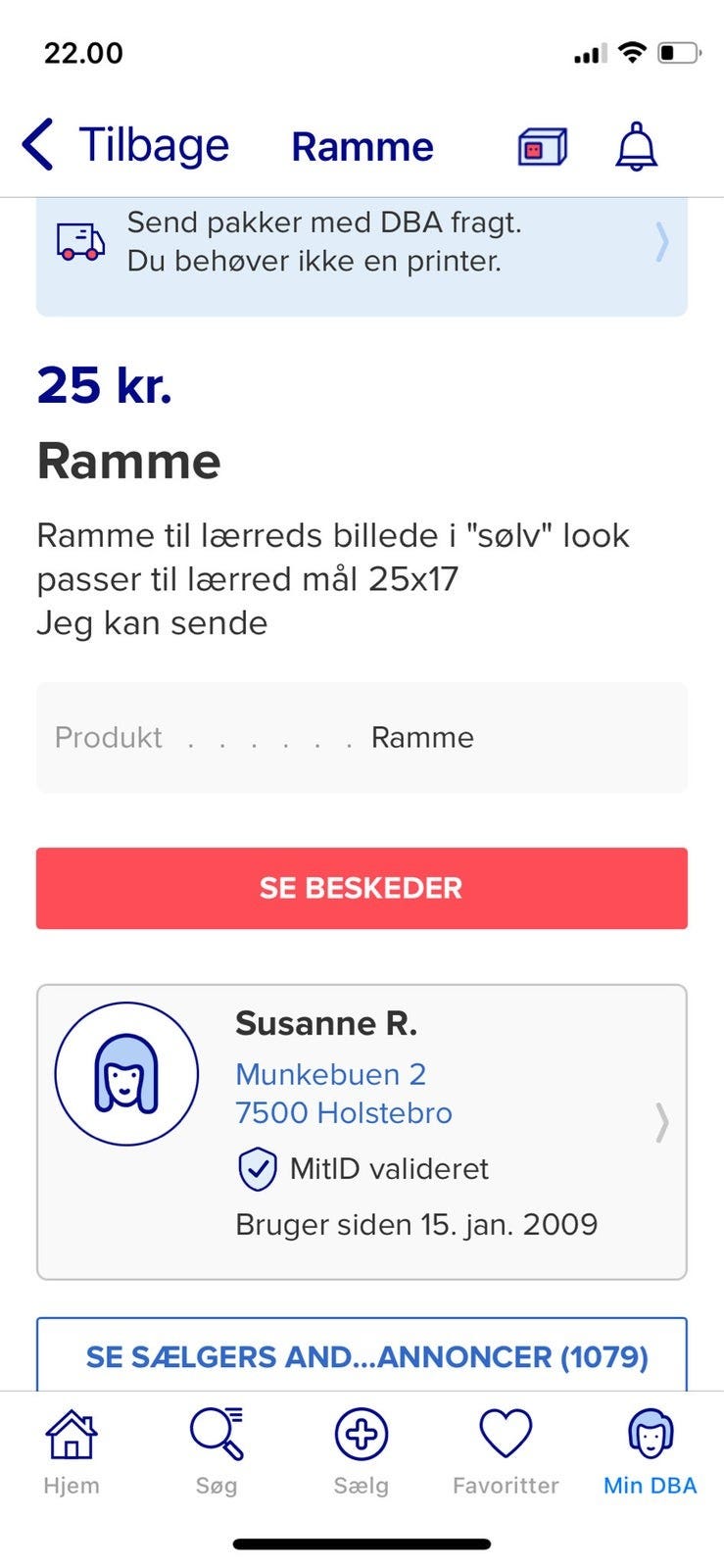This screenshot has width=724, height=1568.
Task: Expand the DBA fragt banner via its chevron
Action: click(x=661, y=243)
